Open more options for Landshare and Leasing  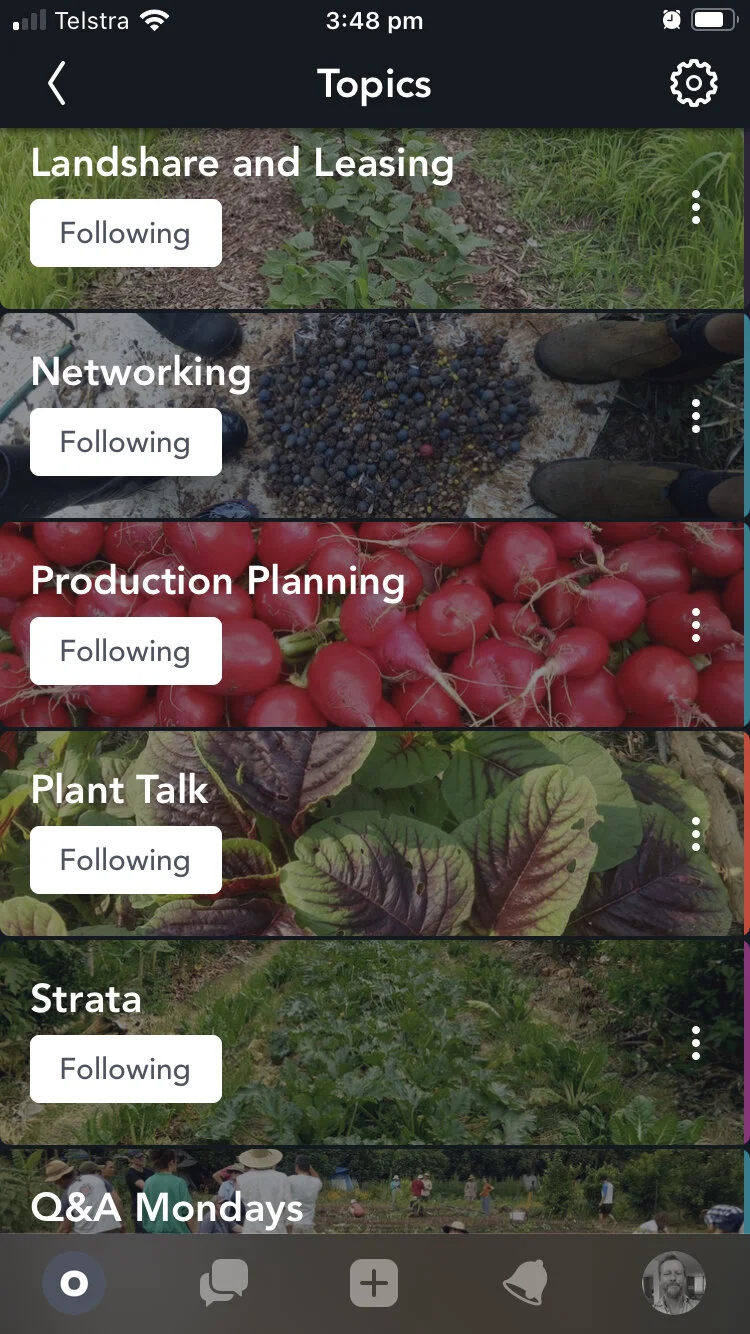click(696, 207)
